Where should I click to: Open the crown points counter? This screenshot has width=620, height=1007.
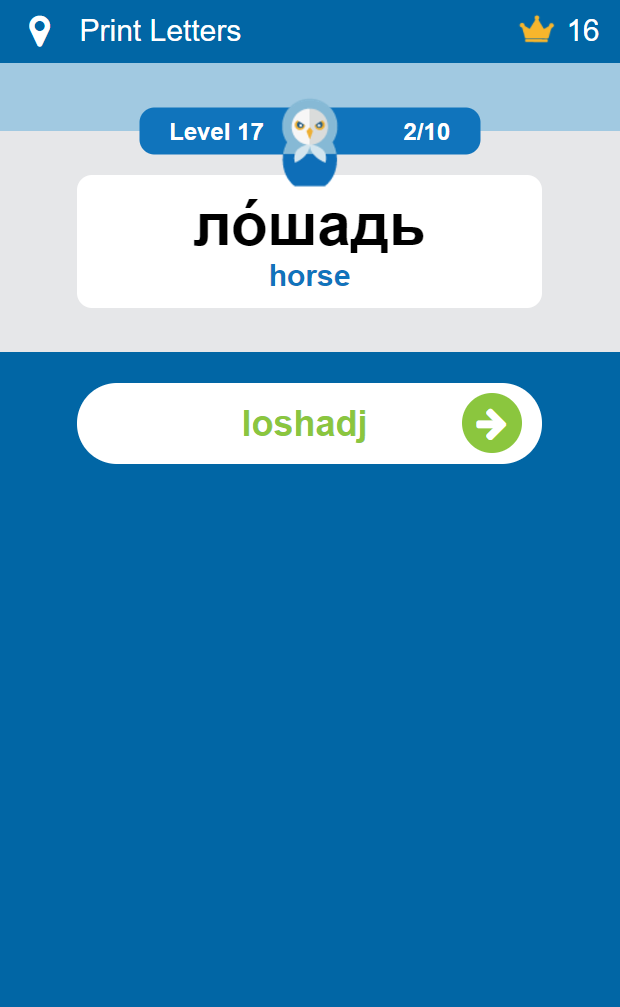(x=560, y=30)
